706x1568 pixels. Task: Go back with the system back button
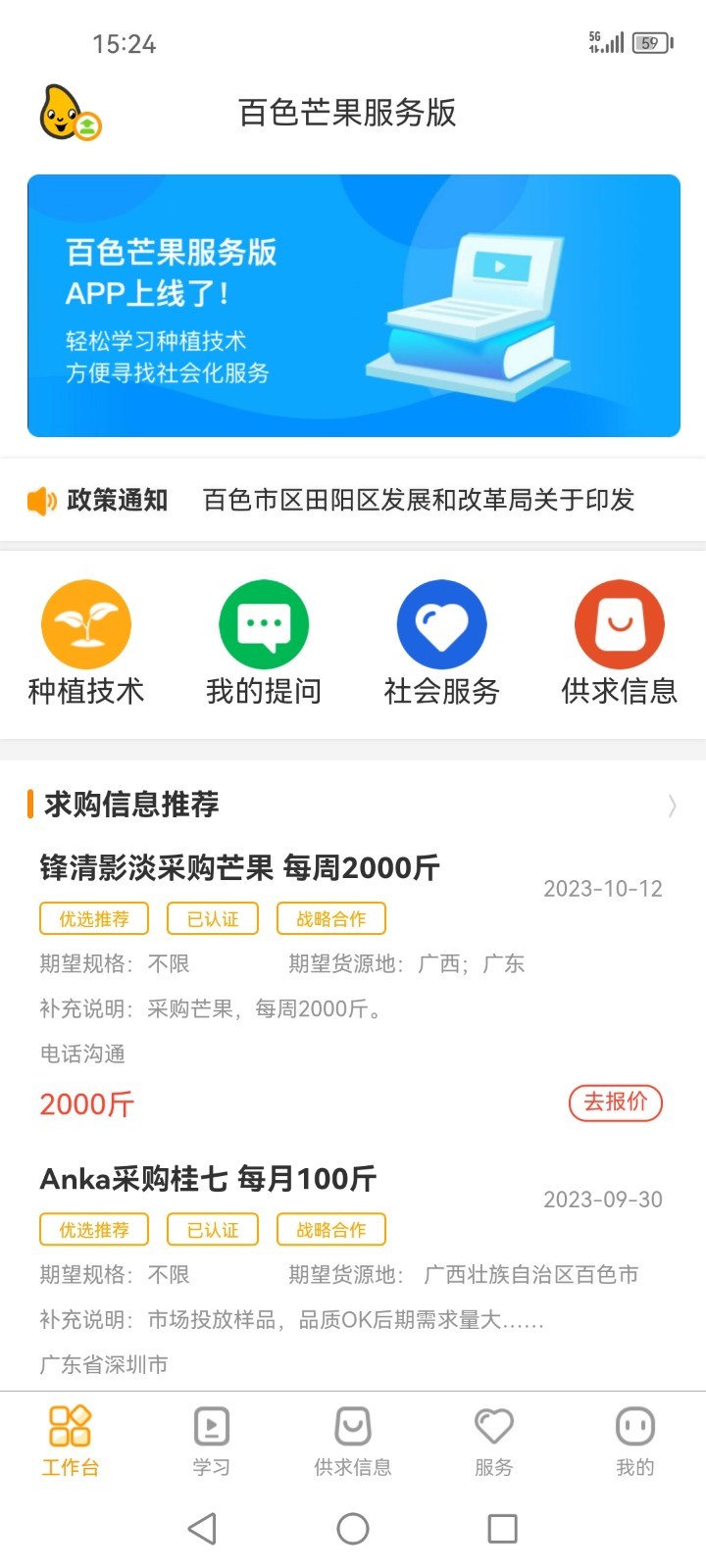pyautogui.click(x=202, y=1528)
